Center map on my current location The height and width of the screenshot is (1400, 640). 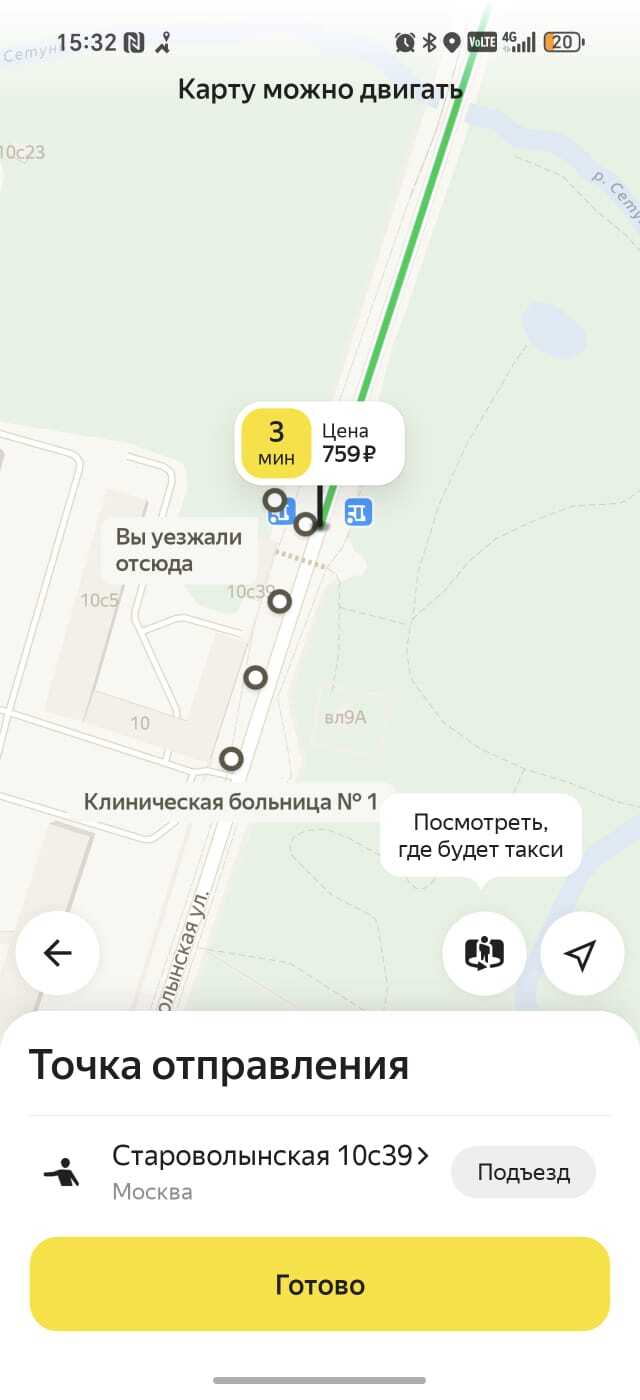click(581, 953)
